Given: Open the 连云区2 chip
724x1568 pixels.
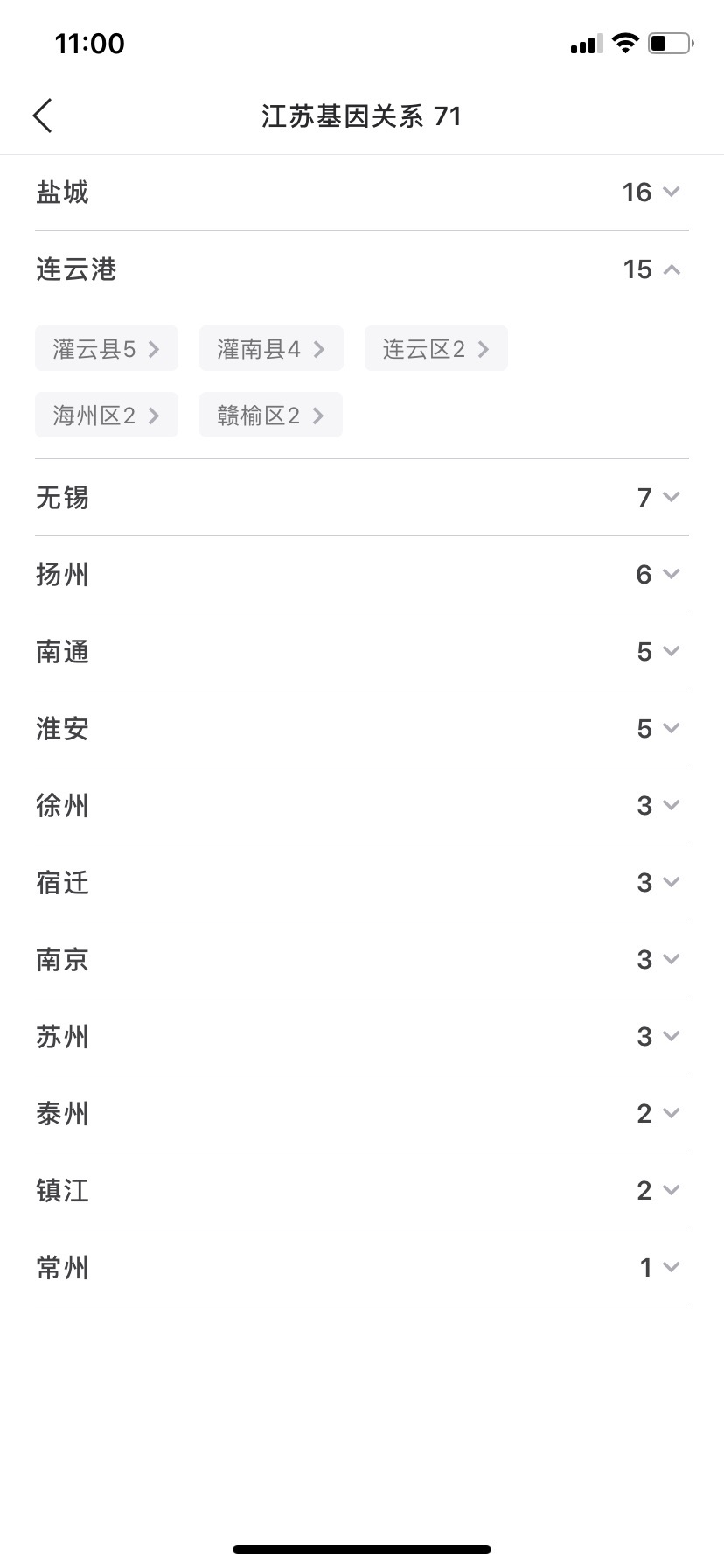Looking at the screenshot, I should click(x=435, y=349).
